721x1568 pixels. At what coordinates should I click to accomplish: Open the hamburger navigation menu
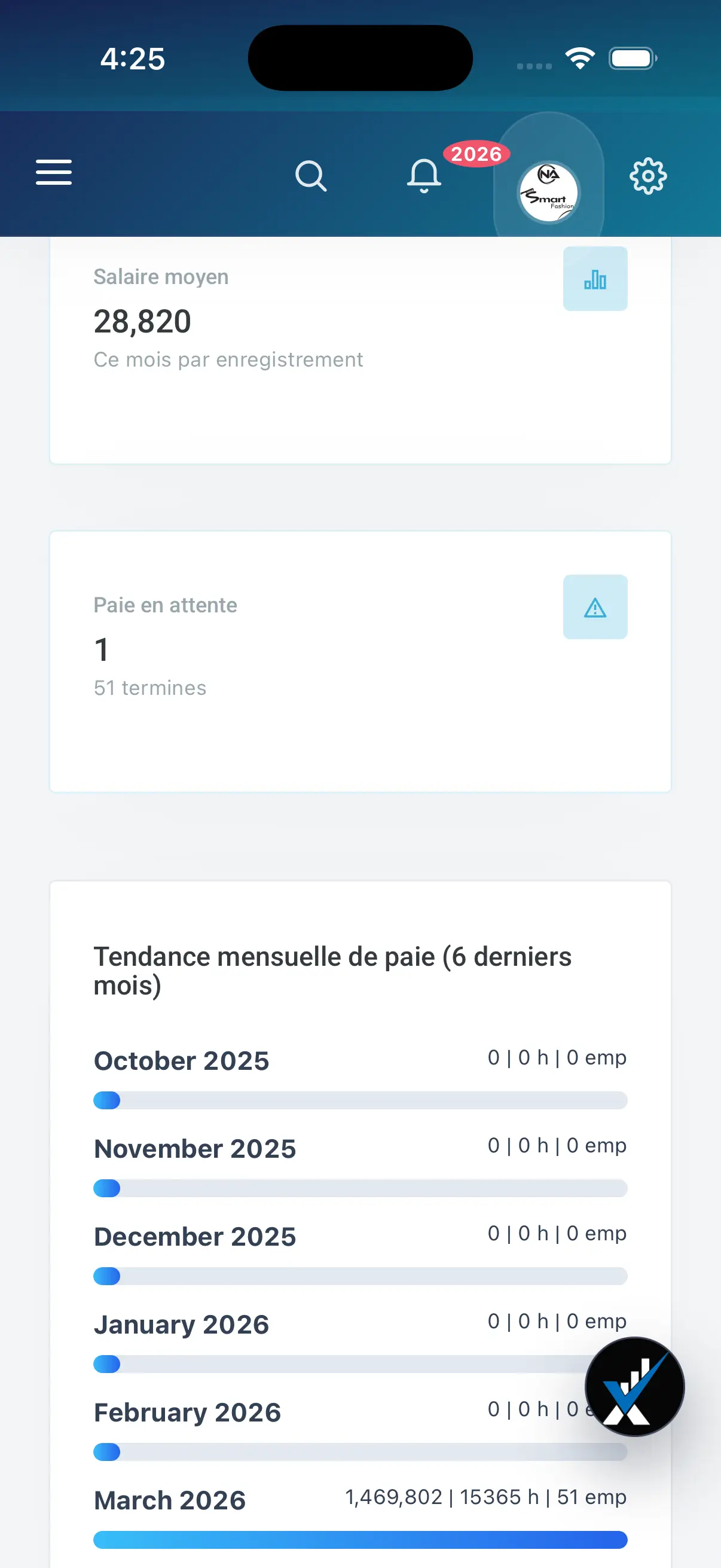(x=54, y=173)
